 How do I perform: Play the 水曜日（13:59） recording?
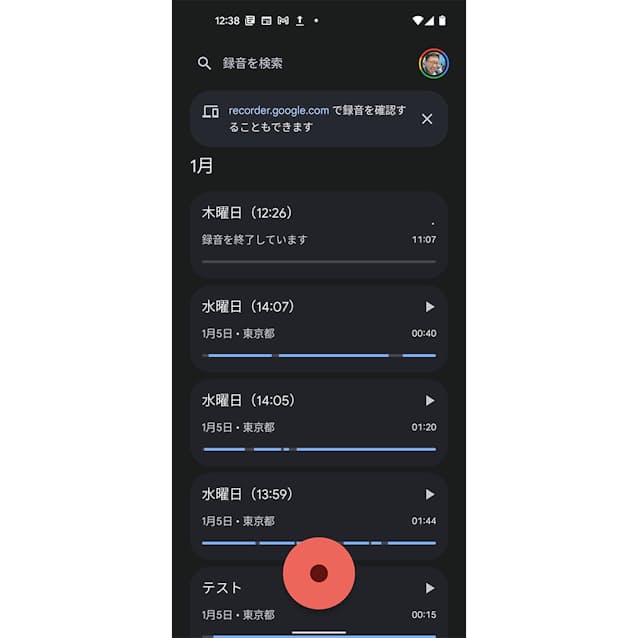(x=430, y=495)
